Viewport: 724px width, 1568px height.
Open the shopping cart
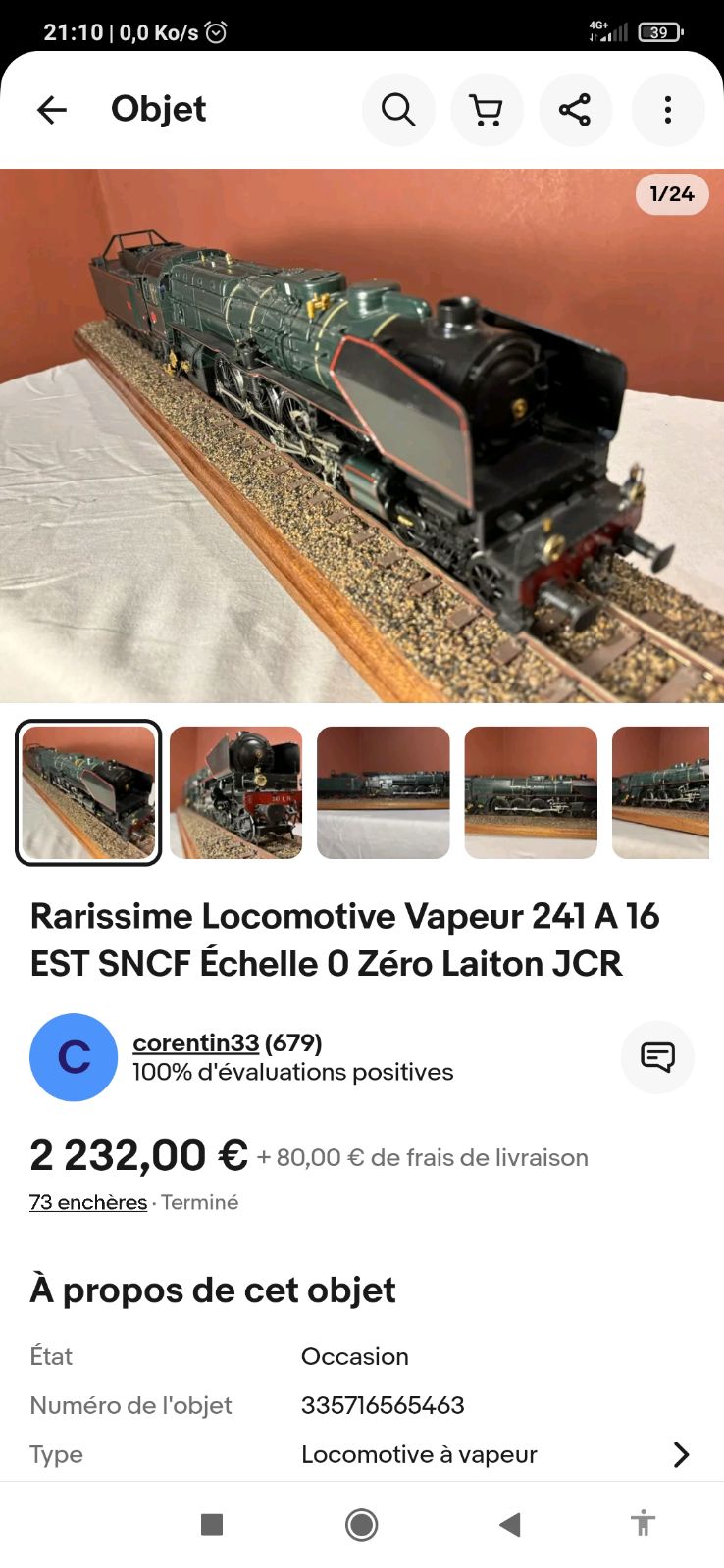(487, 110)
